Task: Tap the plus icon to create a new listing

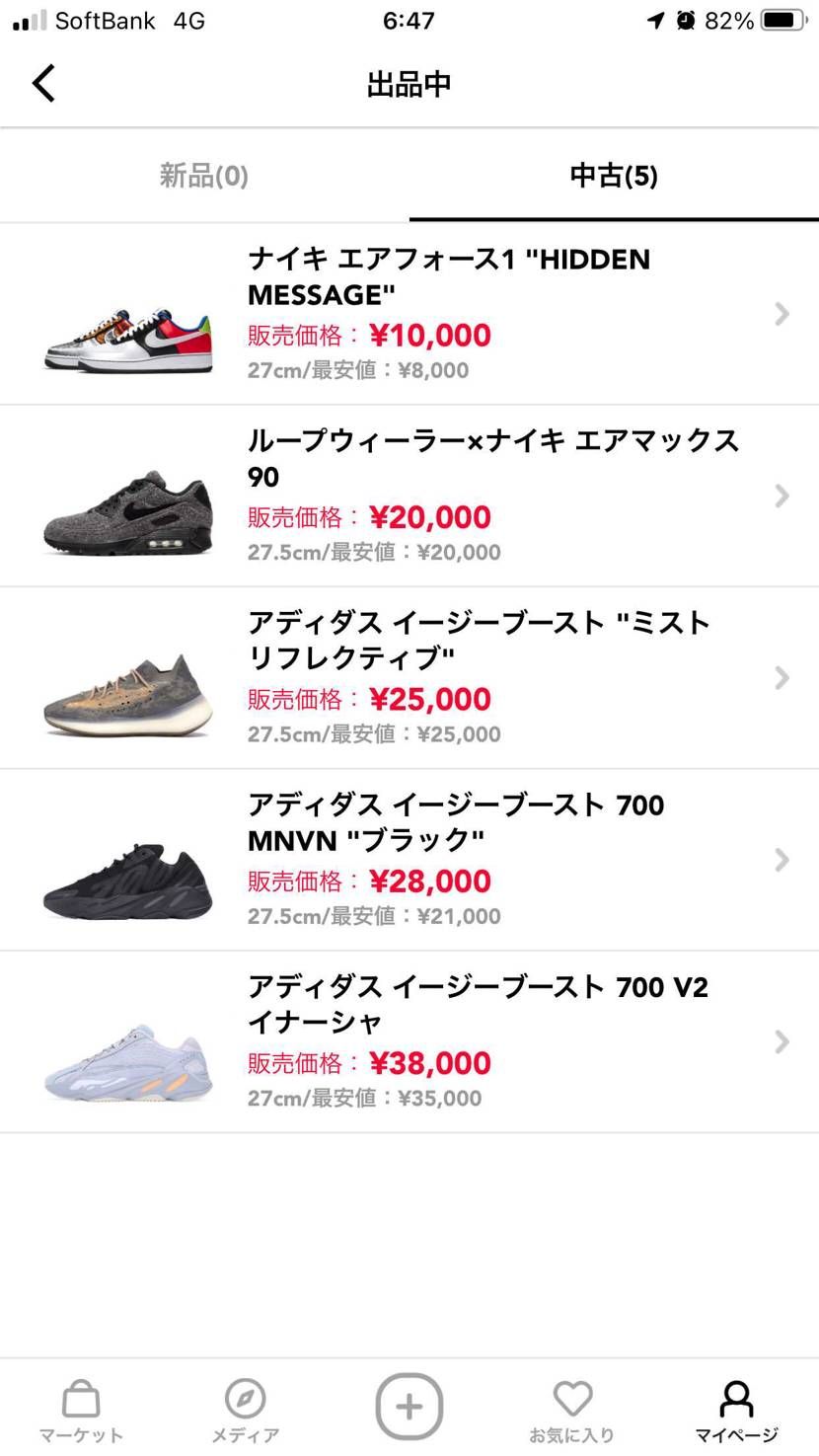Action: (409, 1405)
